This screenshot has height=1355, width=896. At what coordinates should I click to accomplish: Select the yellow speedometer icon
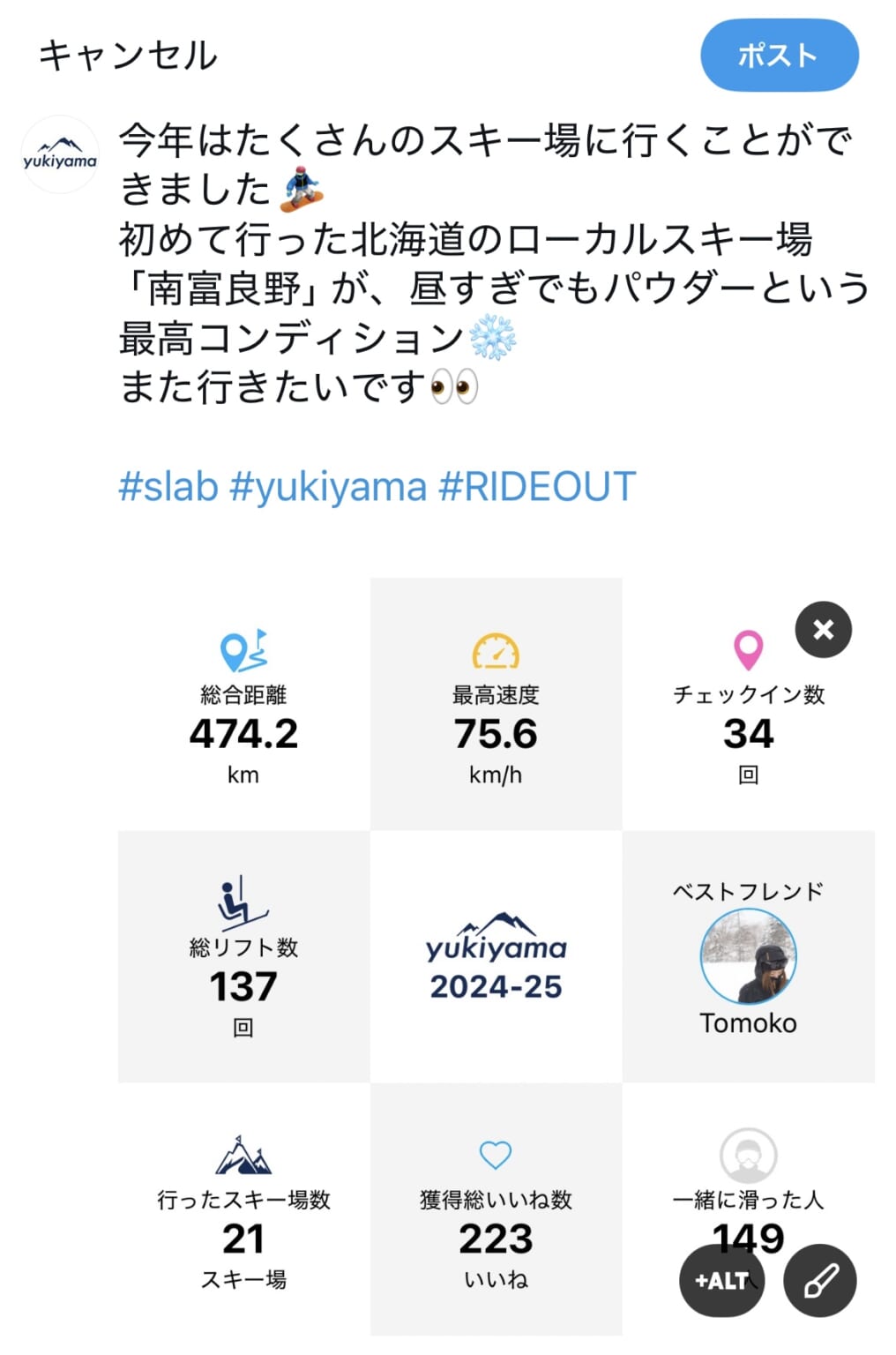tap(497, 651)
